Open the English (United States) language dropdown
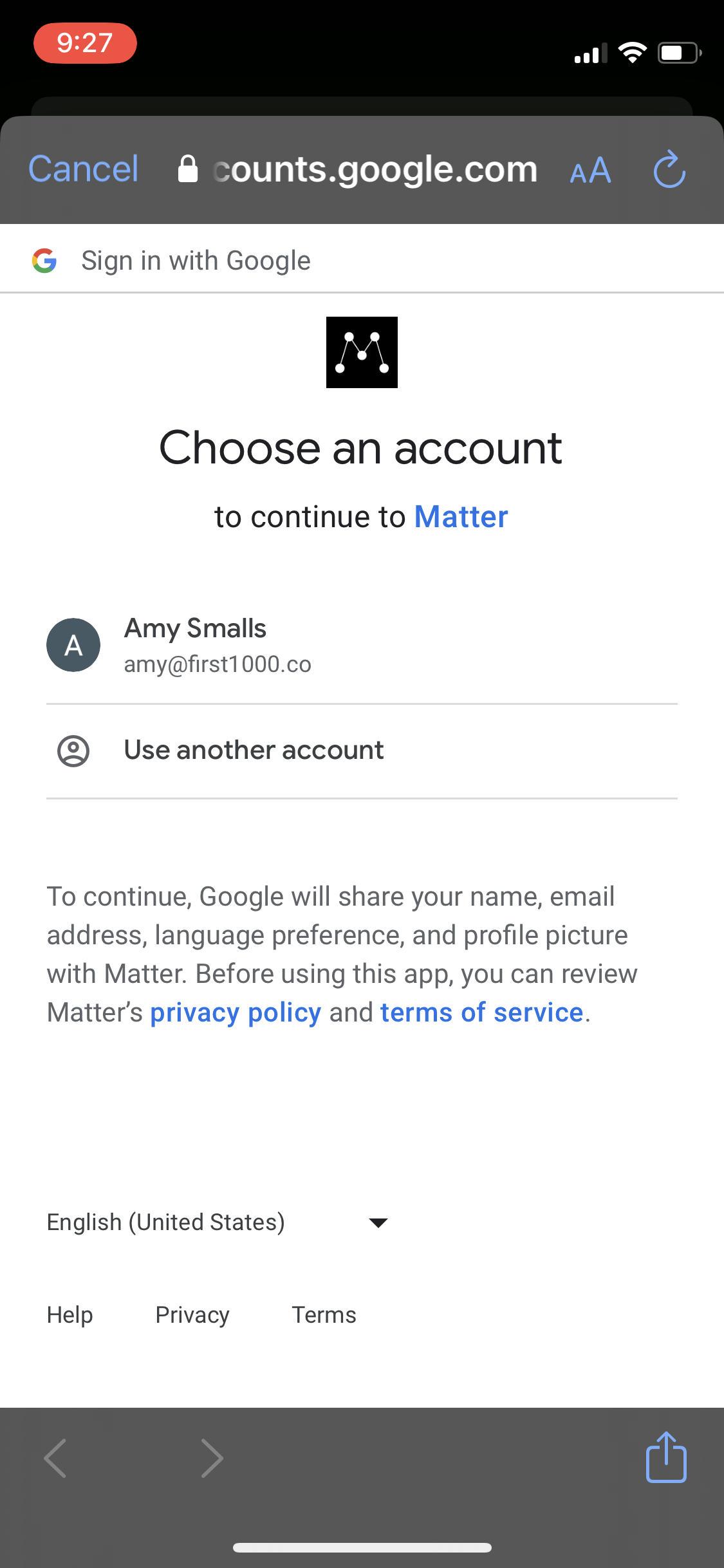This screenshot has height=1568, width=724. [165, 1222]
